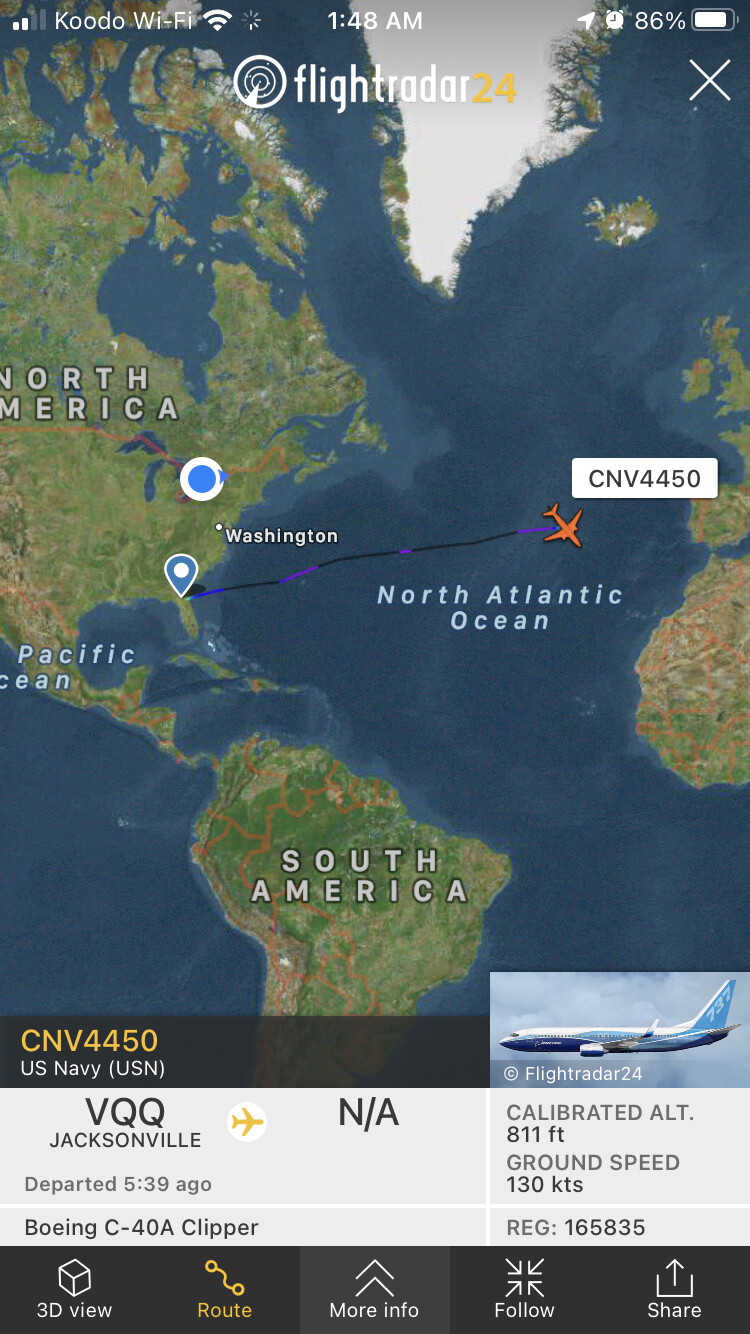Close the flight details view

coord(709,80)
